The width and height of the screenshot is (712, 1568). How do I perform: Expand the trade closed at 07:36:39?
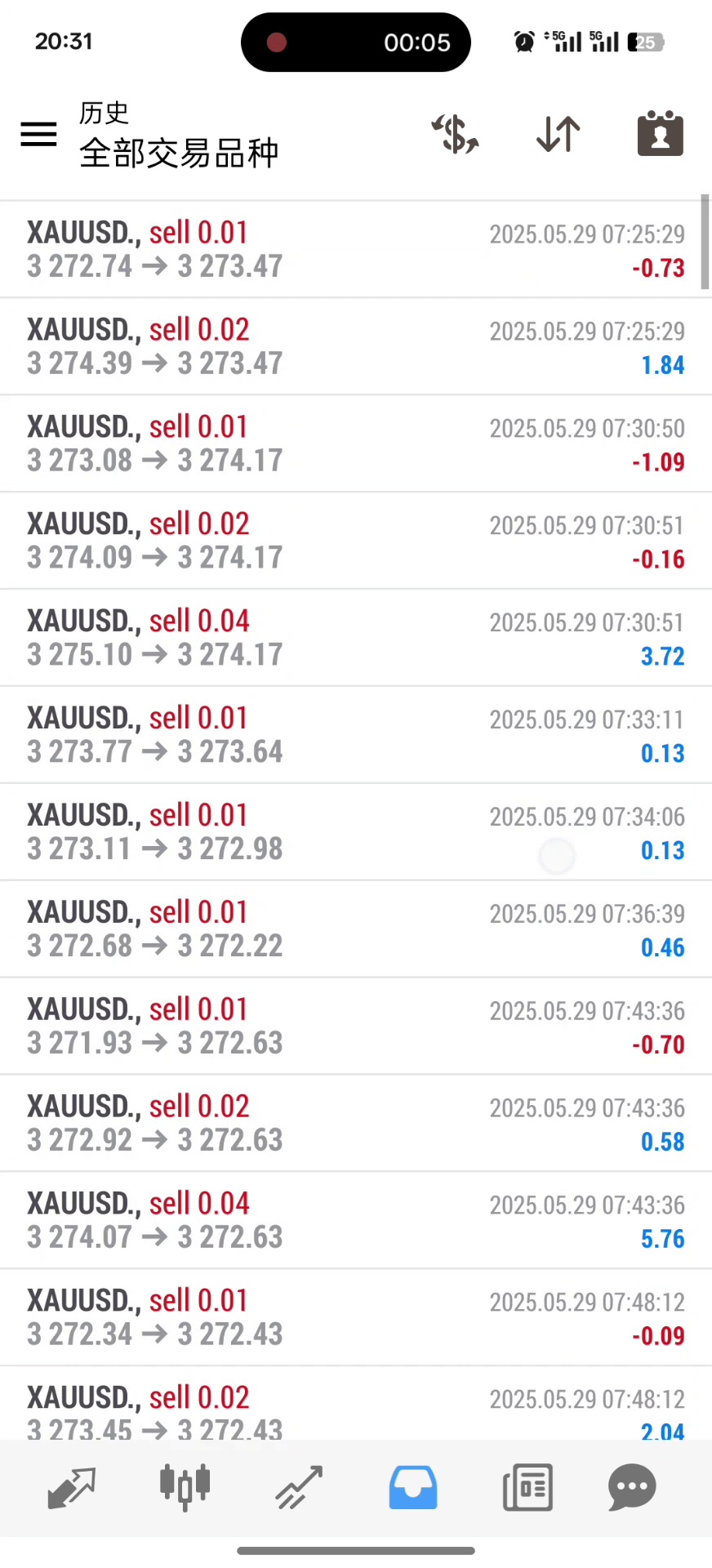[x=355, y=929]
